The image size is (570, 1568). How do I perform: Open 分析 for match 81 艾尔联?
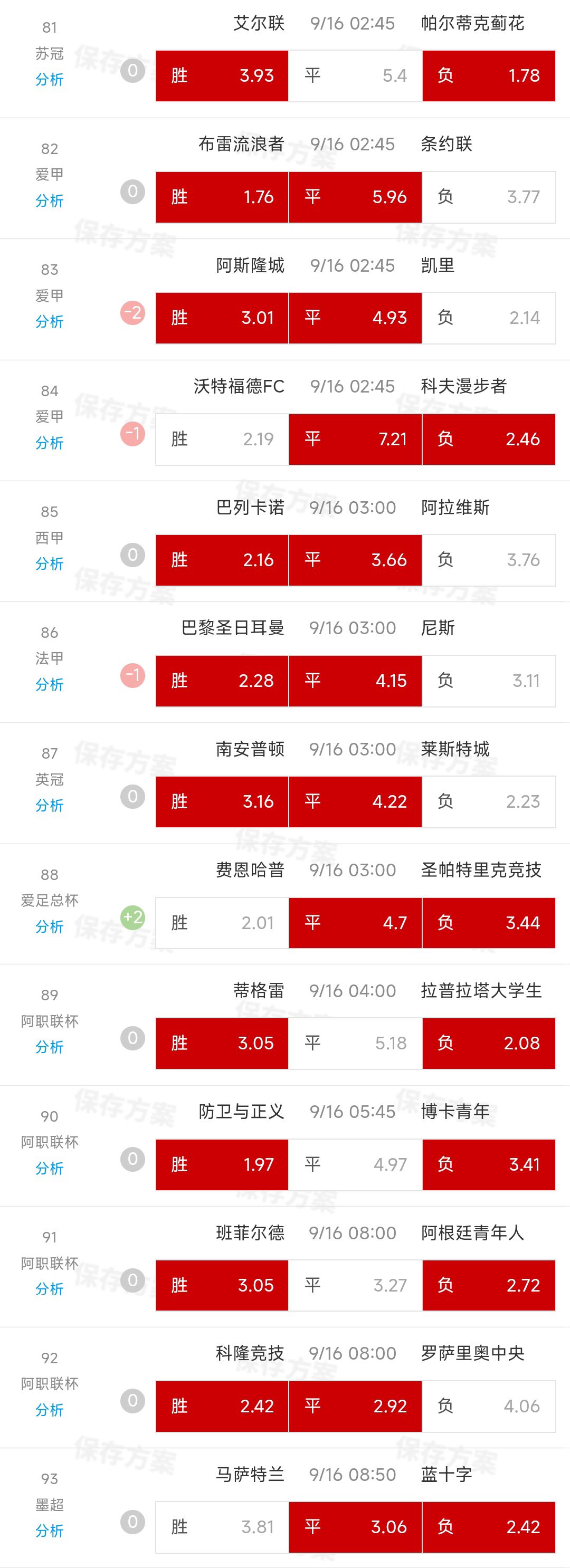(49, 79)
